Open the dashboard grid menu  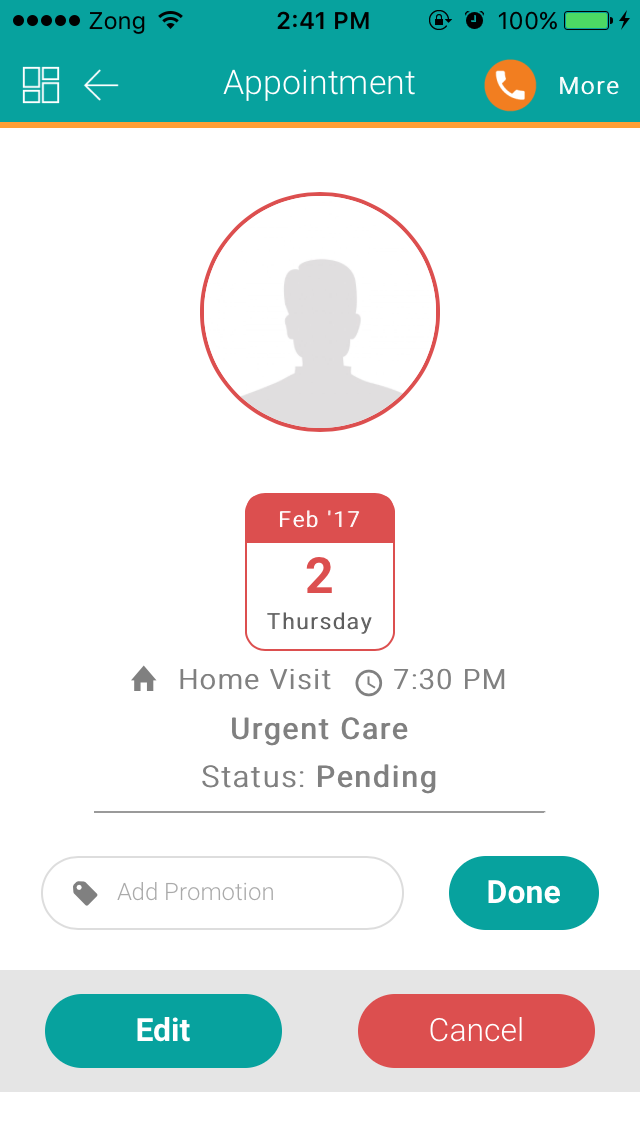tap(41, 85)
